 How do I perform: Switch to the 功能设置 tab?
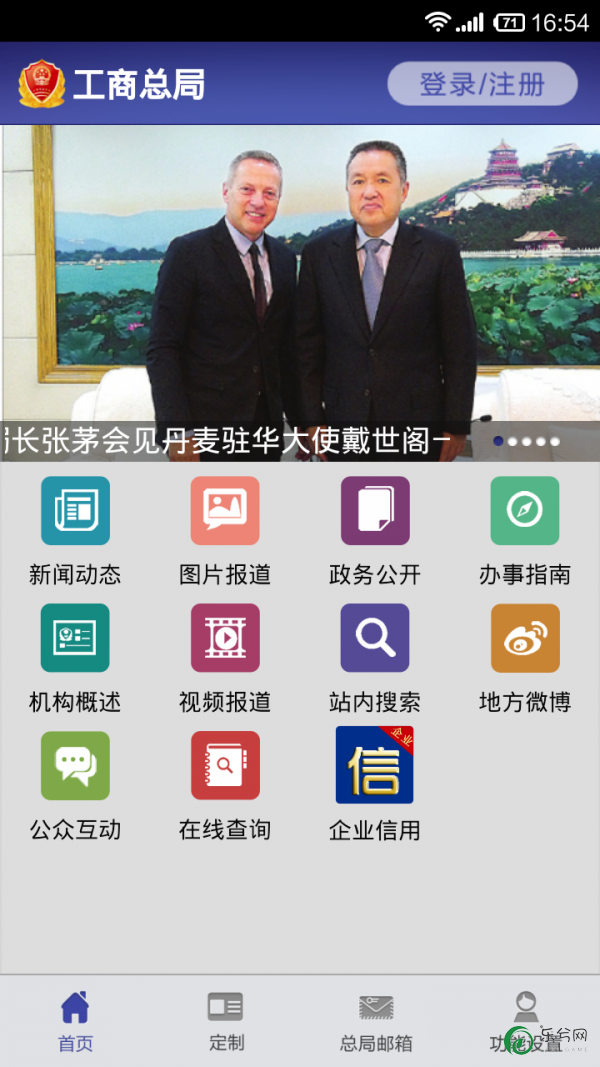tap(525, 1020)
